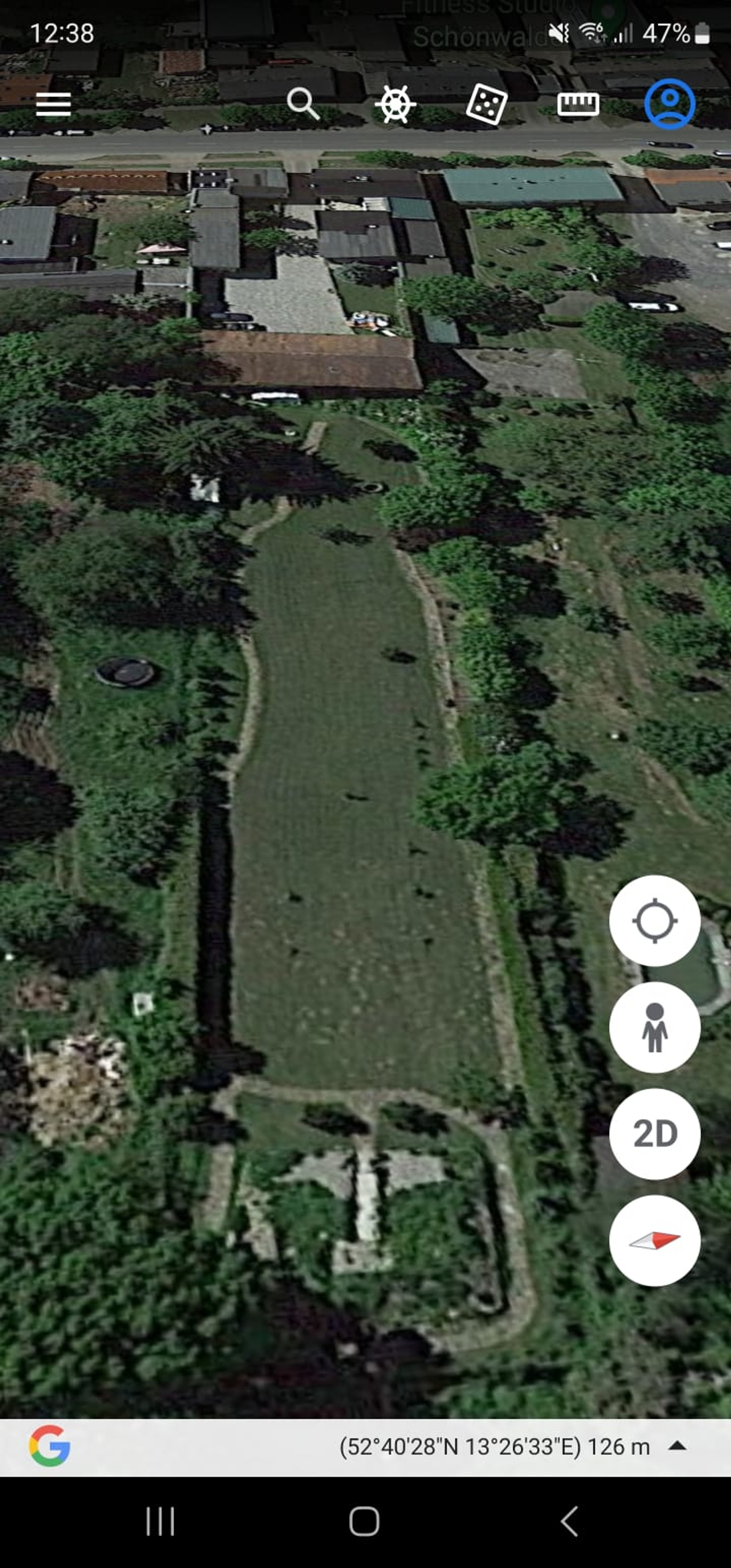Search for a place
The width and height of the screenshot is (731, 1568).
point(303,104)
